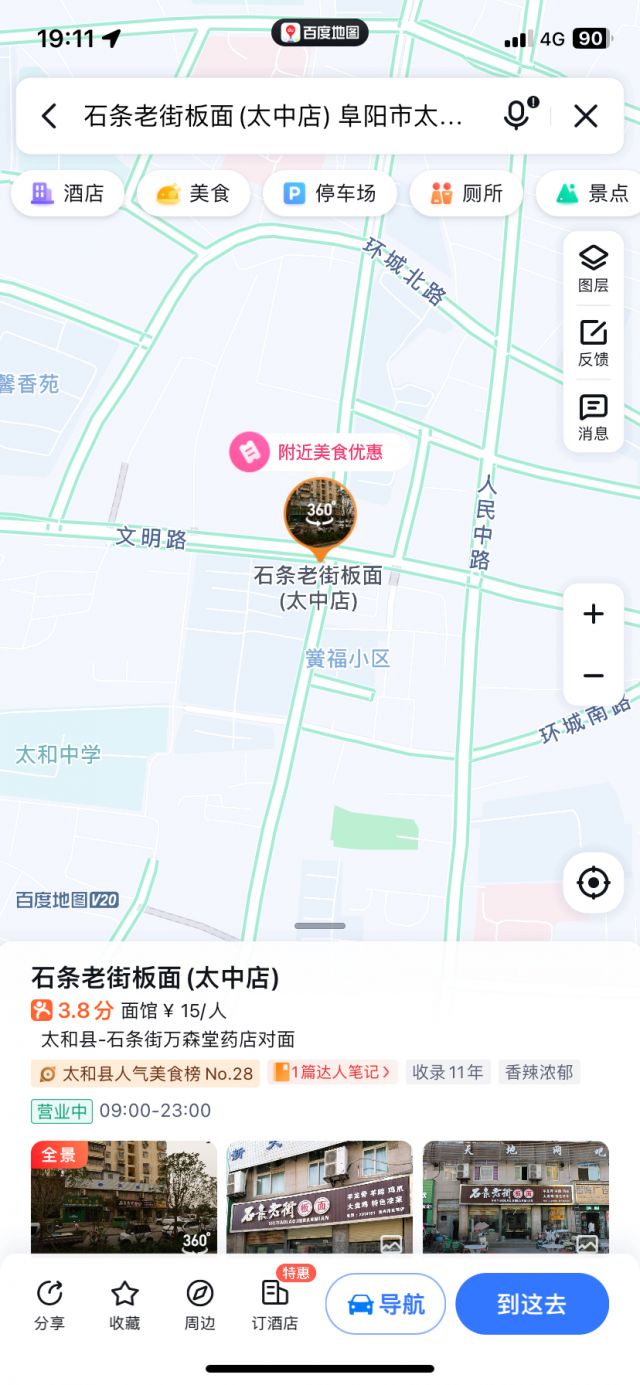
Task: Open 反馈 feedback
Action: coord(593,343)
